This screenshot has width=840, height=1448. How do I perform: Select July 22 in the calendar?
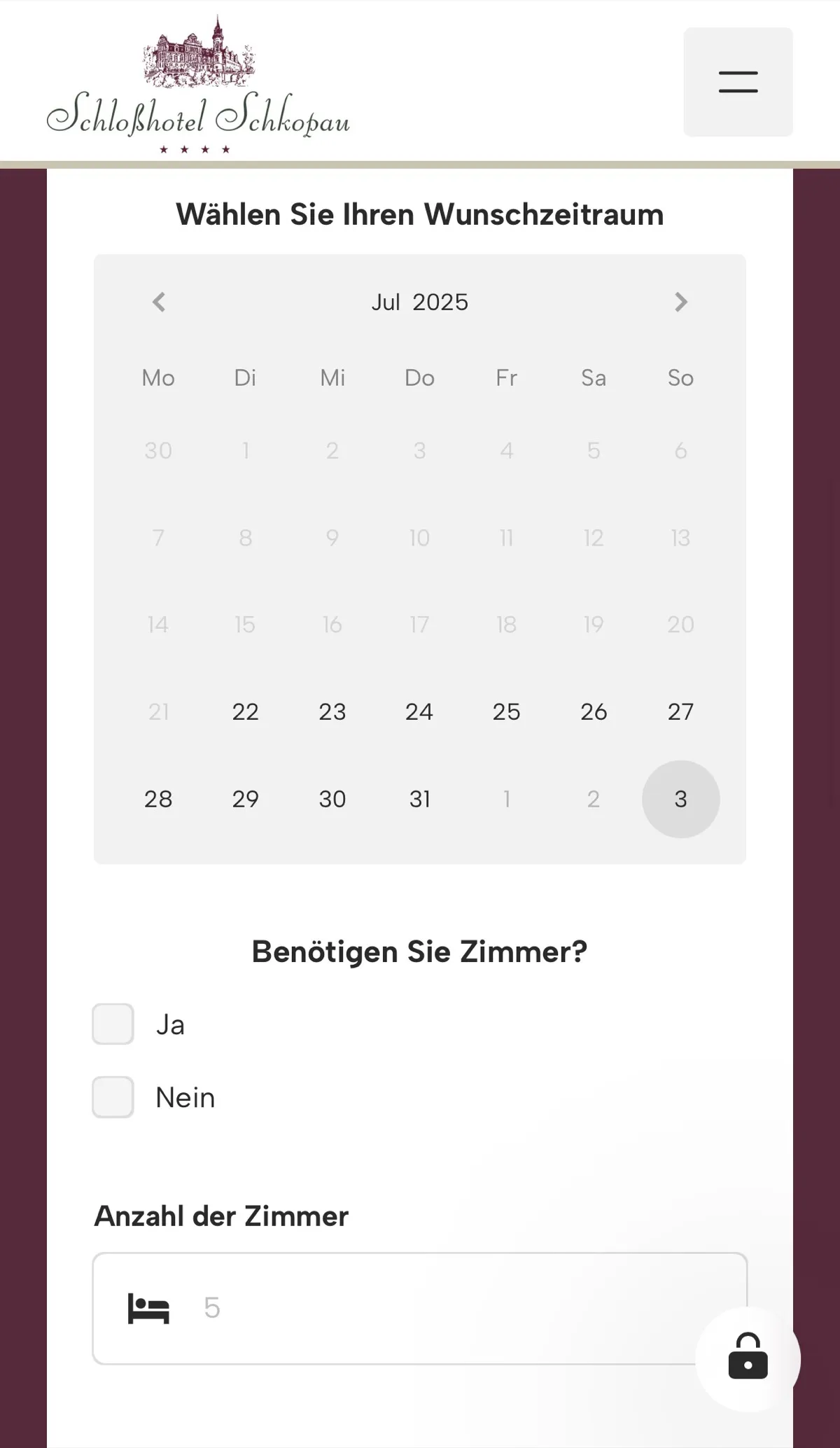[x=245, y=711]
